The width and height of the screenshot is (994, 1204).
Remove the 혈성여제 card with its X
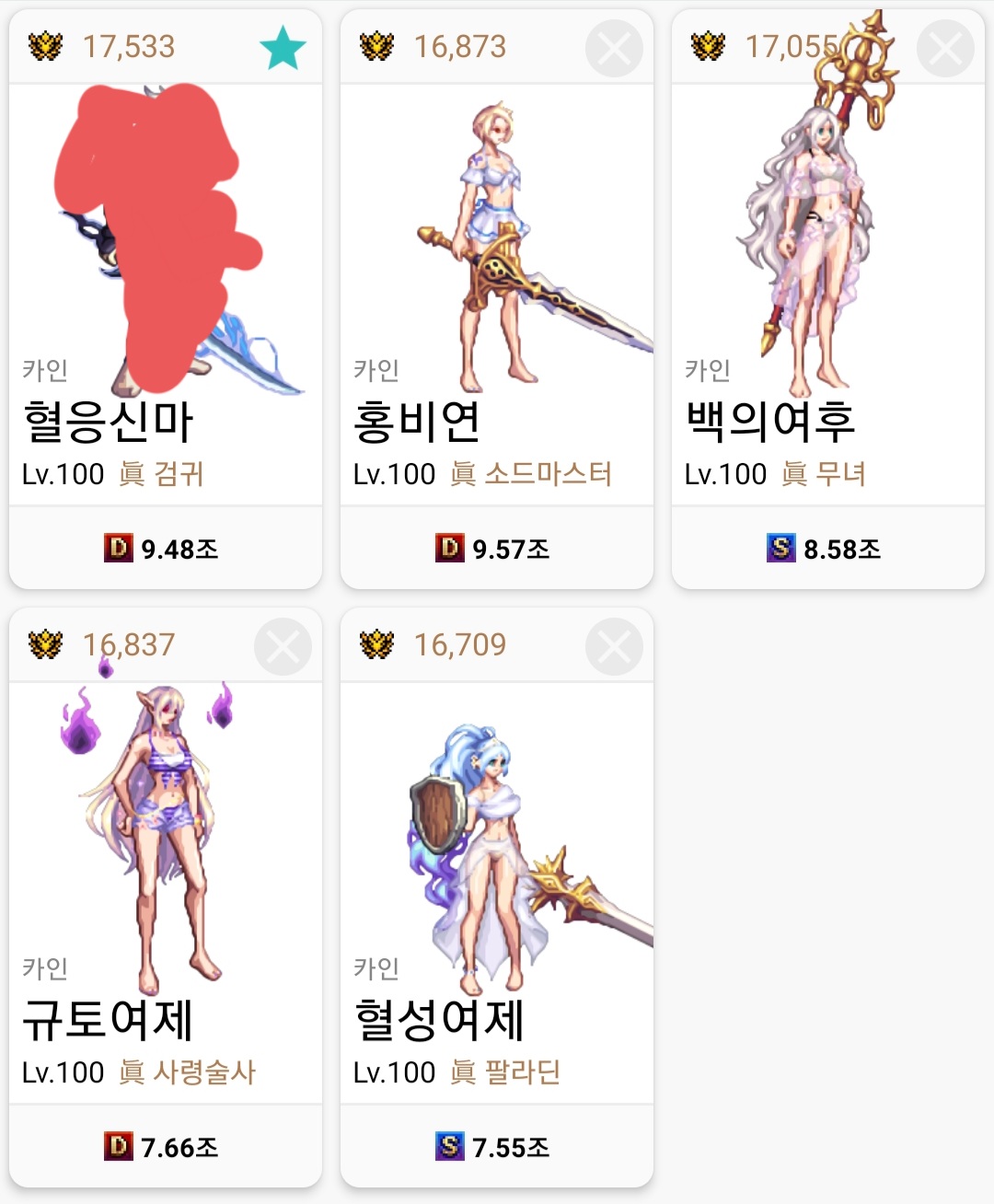[x=614, y=647]
